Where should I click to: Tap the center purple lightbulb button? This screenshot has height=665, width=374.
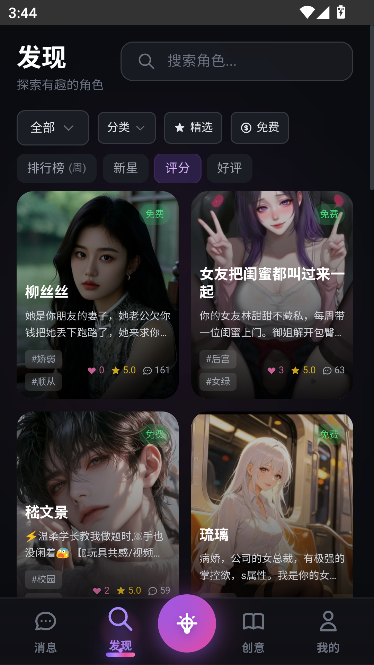pyautogui.click(x=187, y=623)
